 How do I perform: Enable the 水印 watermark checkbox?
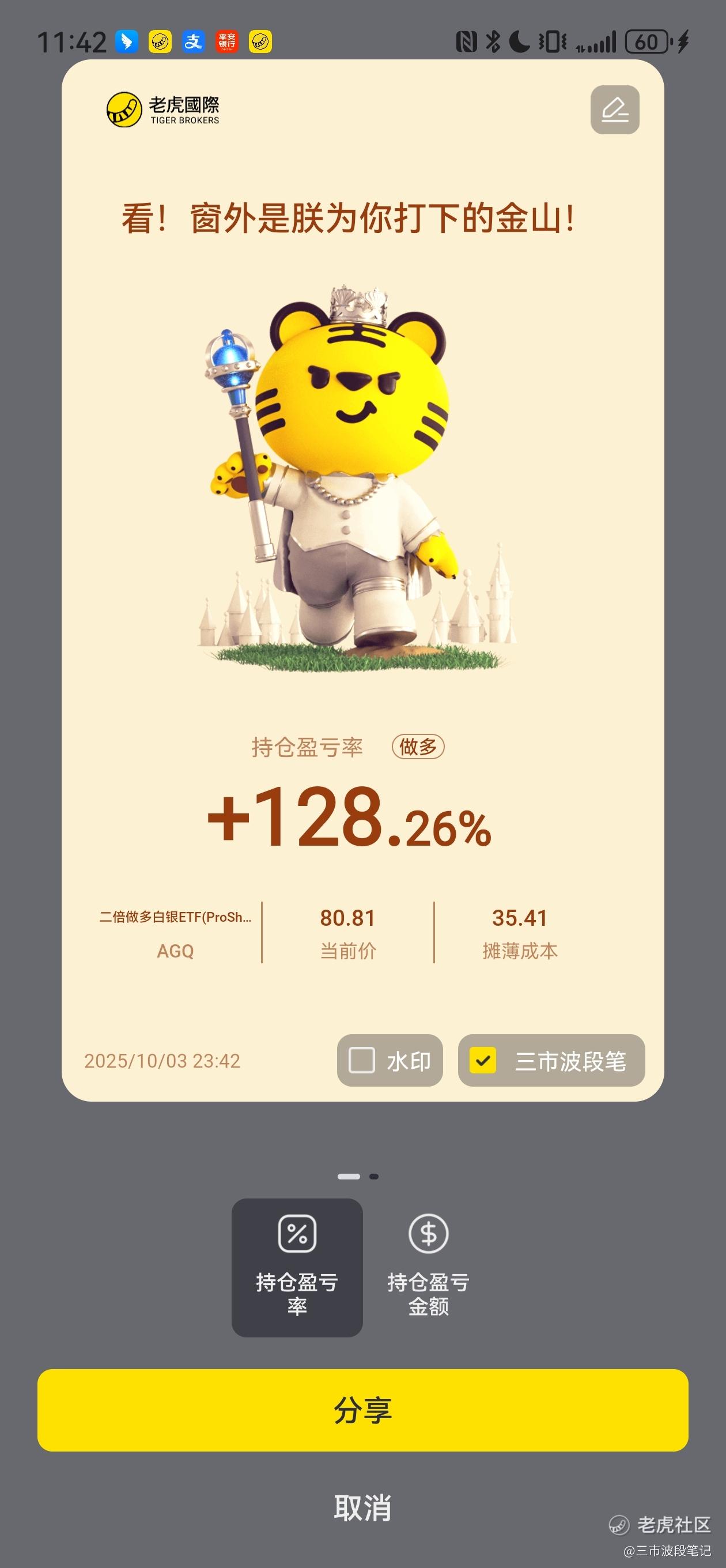(x=361, y=1060)
